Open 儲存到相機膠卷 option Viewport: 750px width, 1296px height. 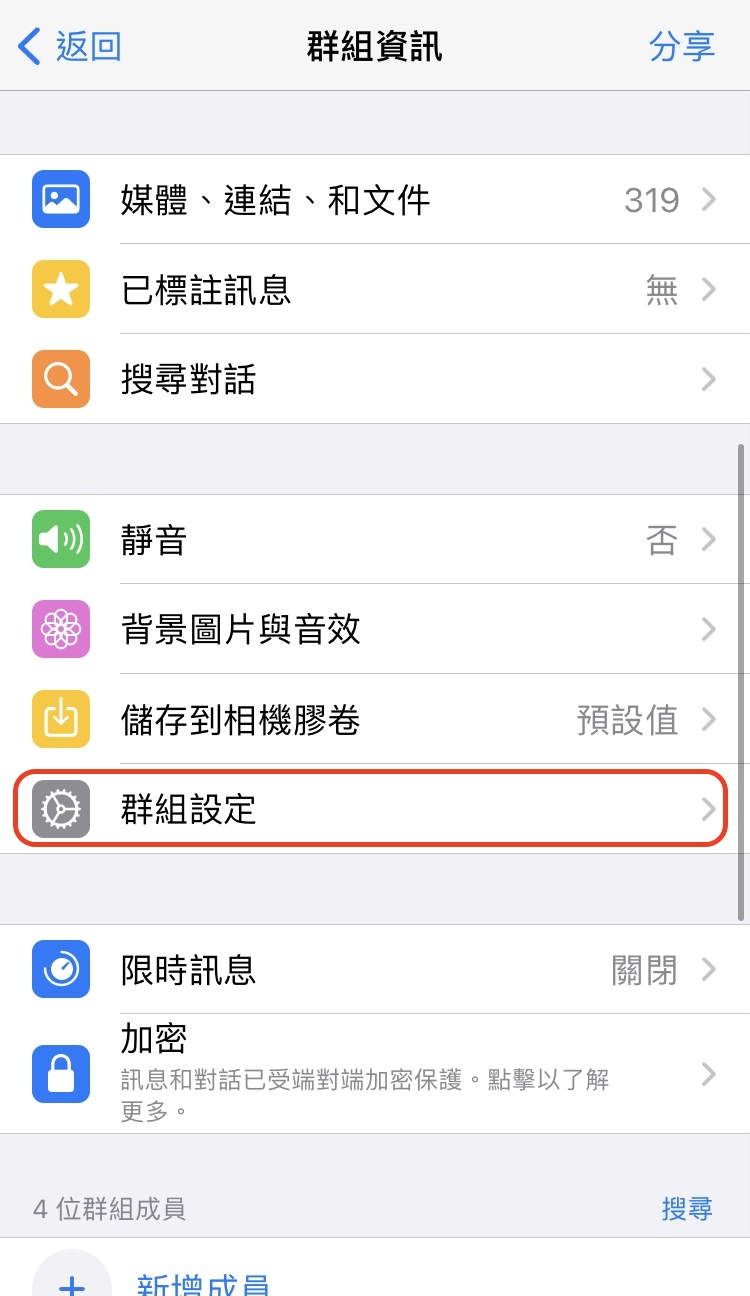375,720
